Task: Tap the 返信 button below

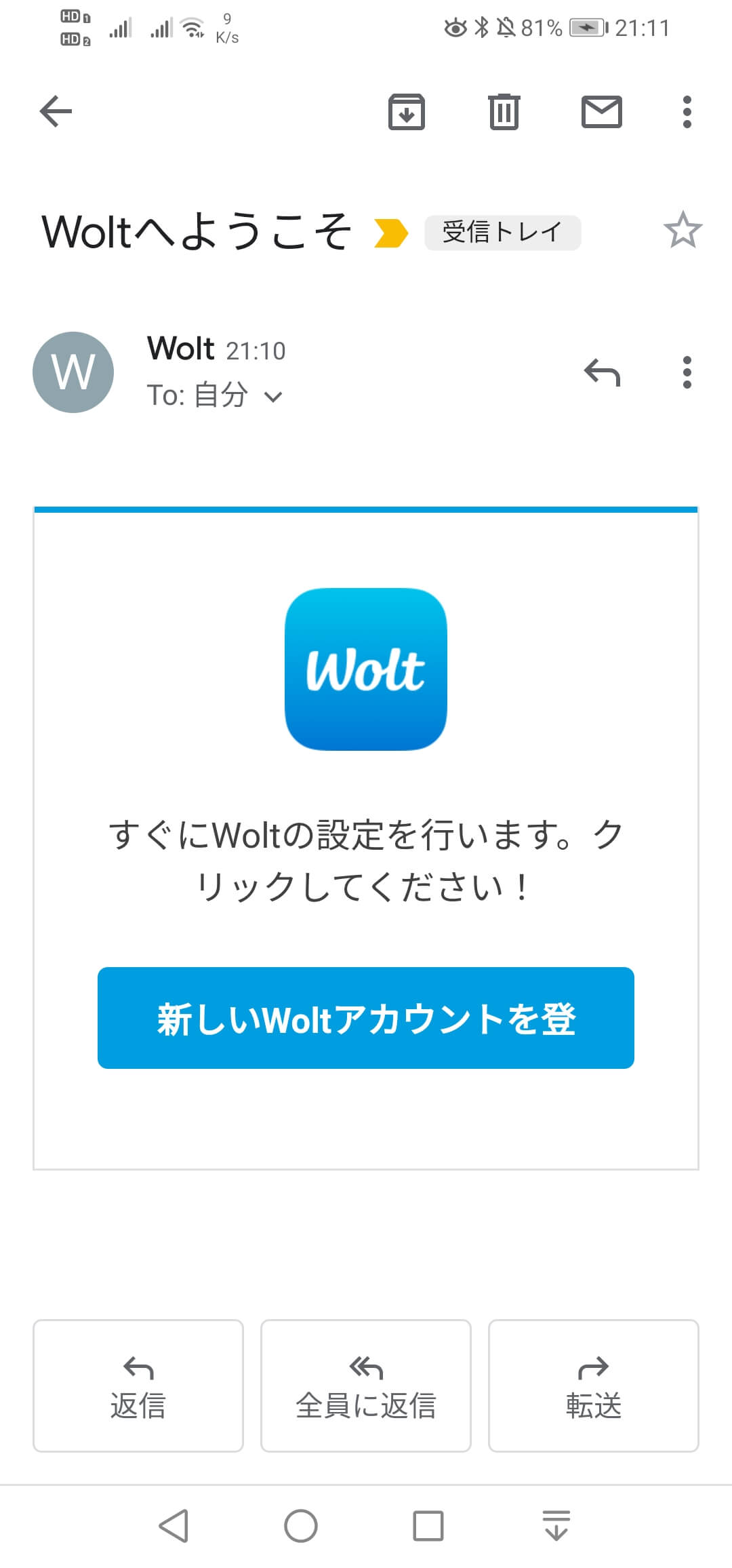Action: pyautogui.click(x=138, y=1386)
